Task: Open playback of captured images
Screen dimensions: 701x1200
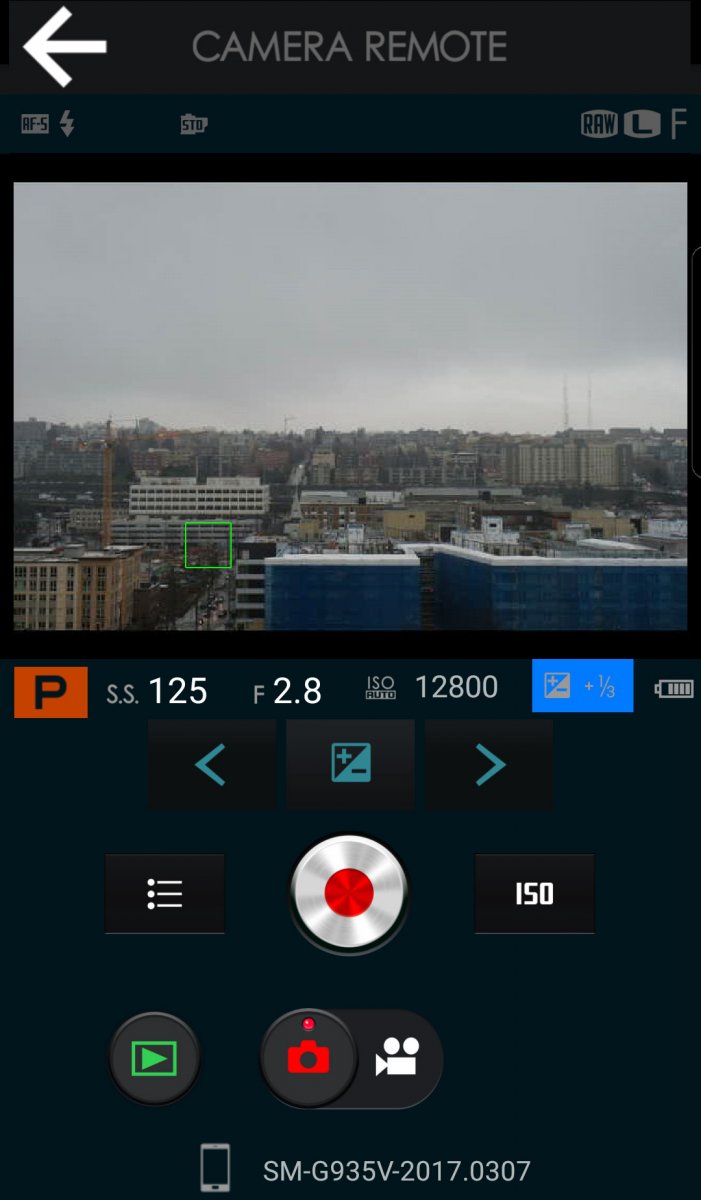Action: pyautogui.click(x=155, y=1058)
